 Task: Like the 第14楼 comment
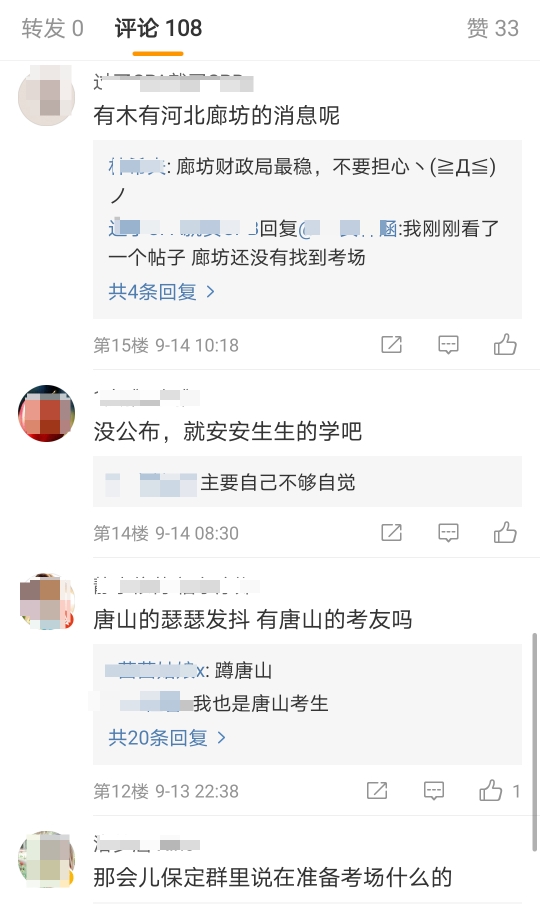click(505, 533)
